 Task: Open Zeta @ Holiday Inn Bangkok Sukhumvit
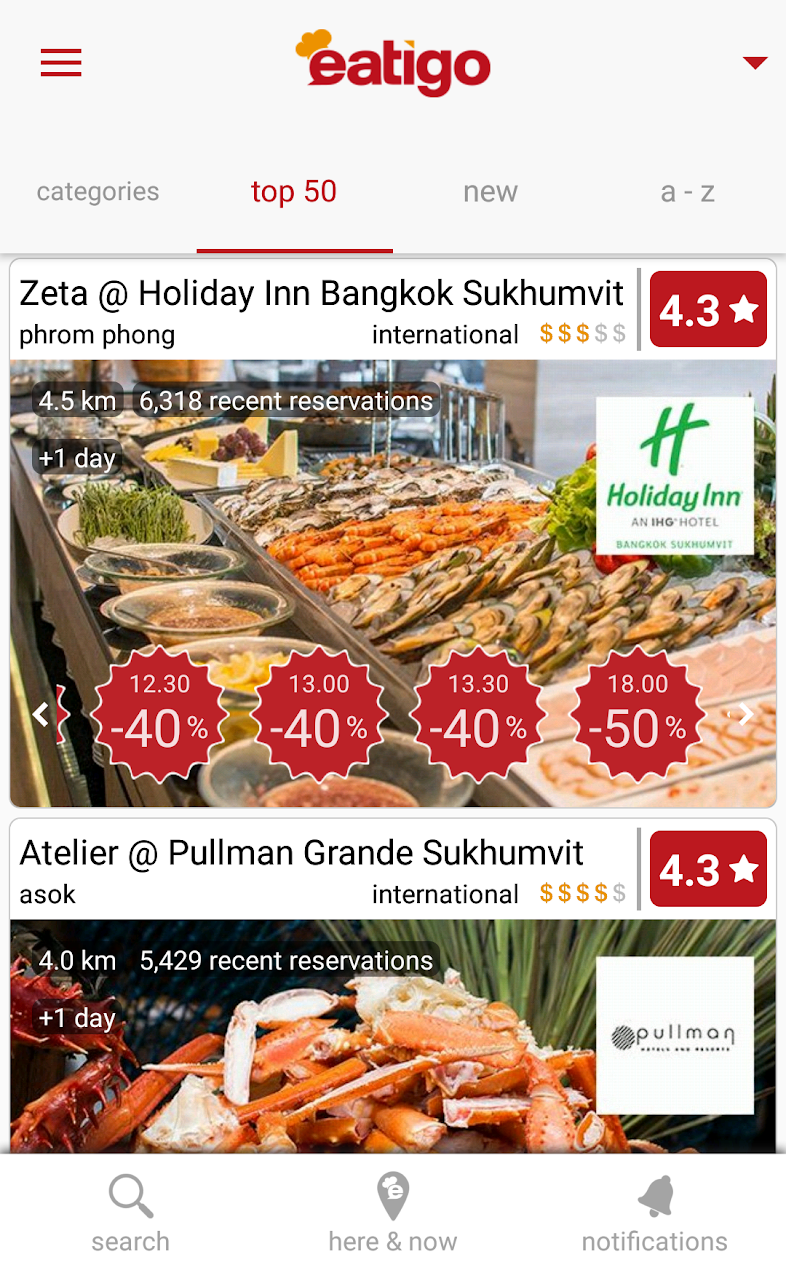(321, 293)
